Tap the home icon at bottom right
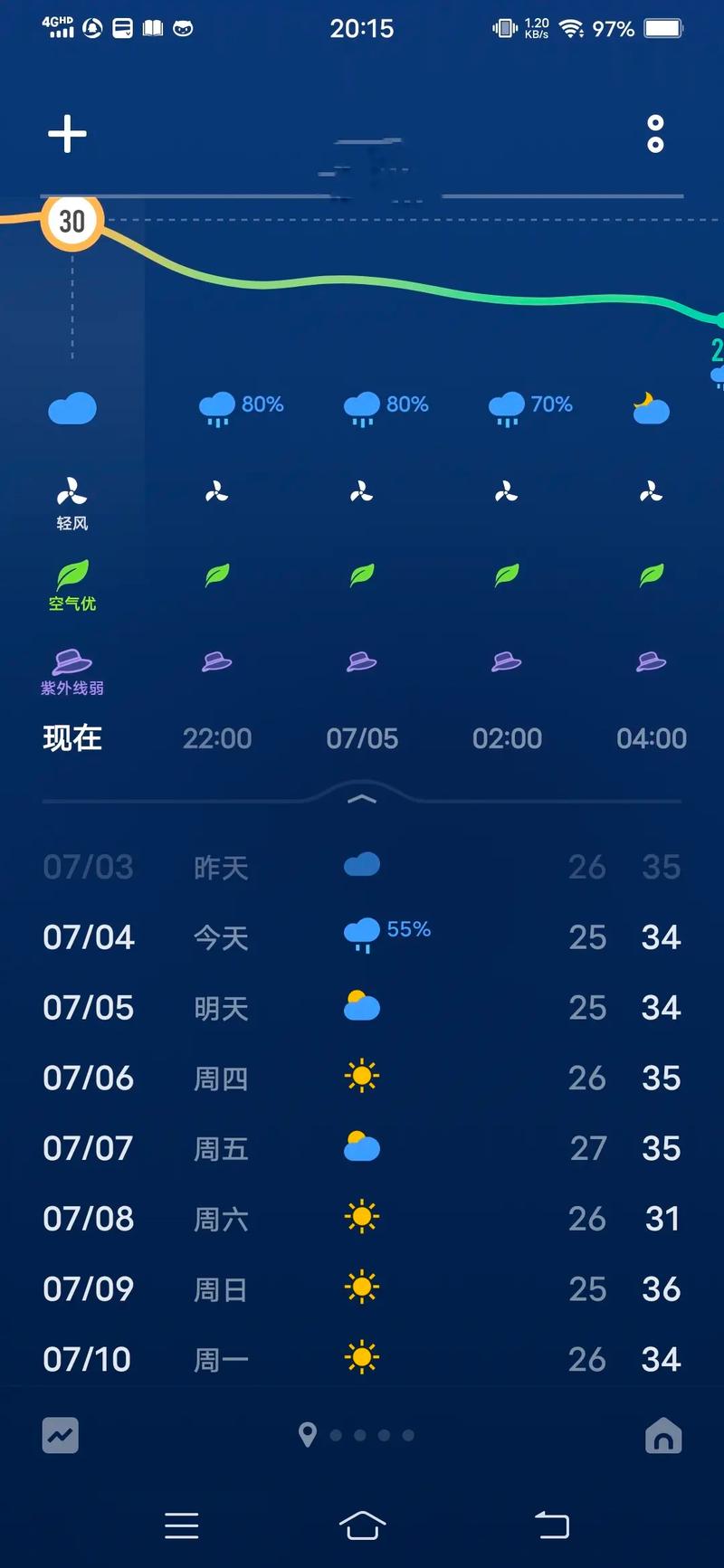The image size is (724, 1568). click(x=664, y=1435)
